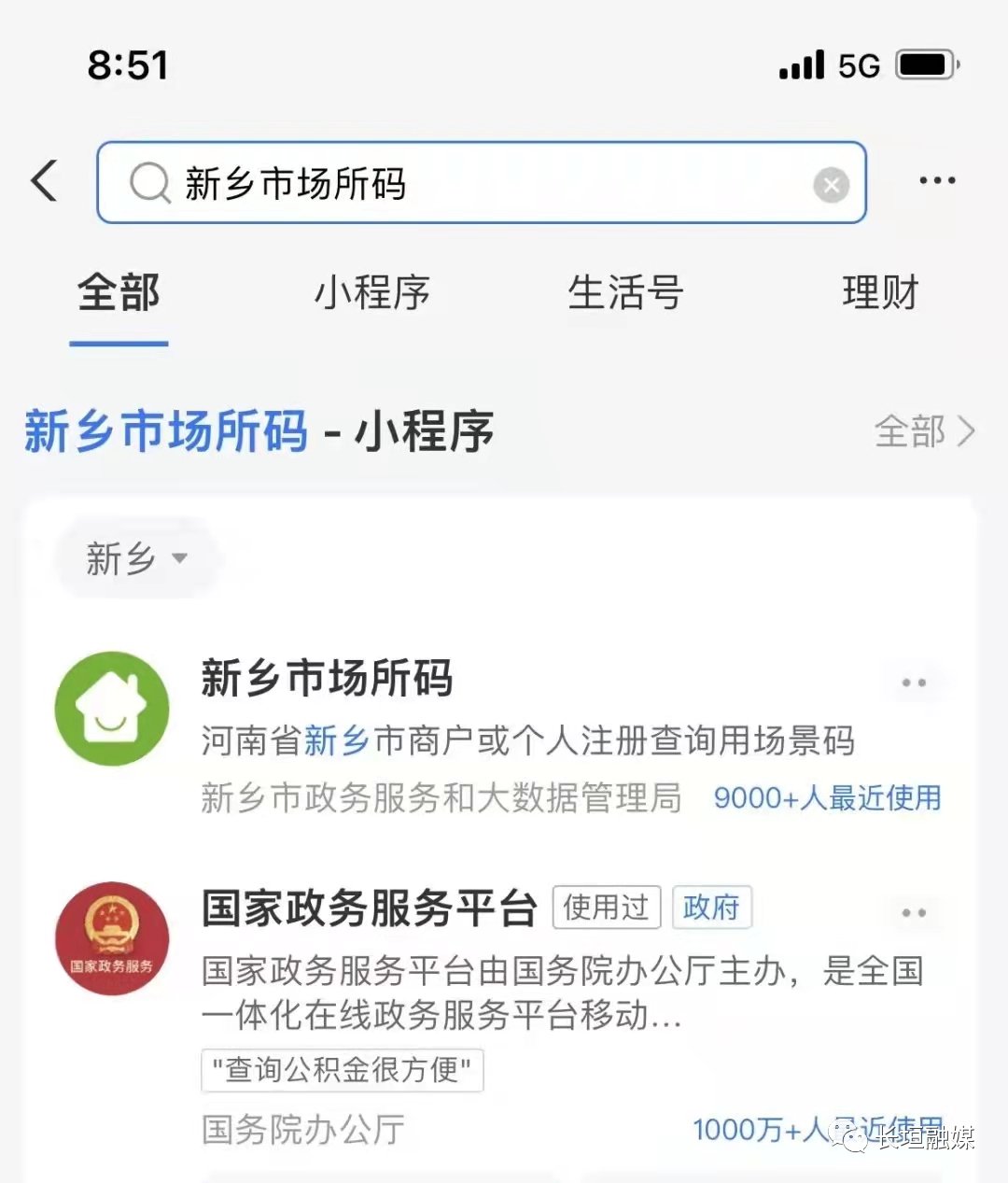Open the top-right overflow menu
Viewport: 1008px width, 1183px height.
(937, 180)
